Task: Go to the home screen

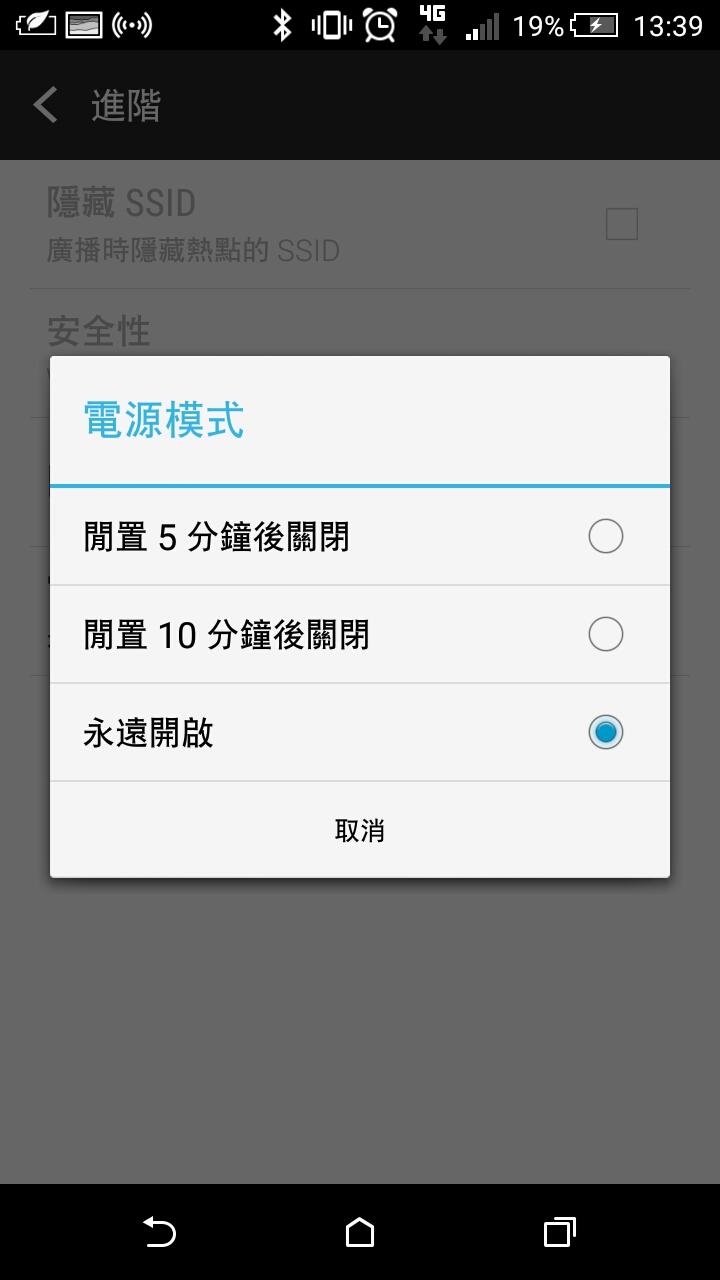Action: [360, 1232]
